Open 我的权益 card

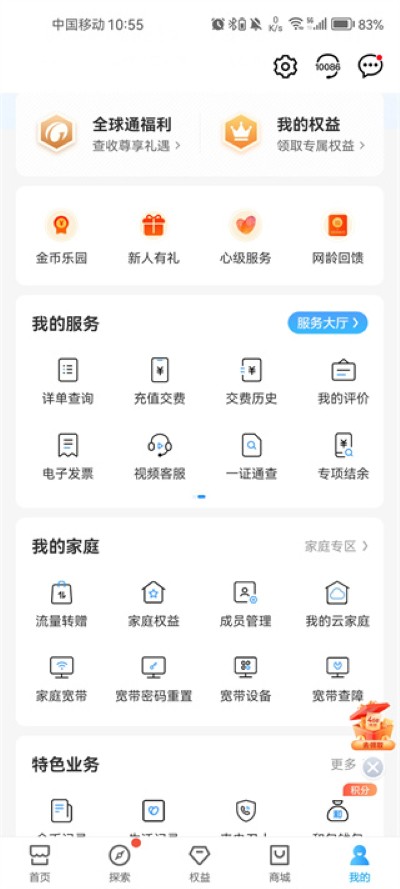293,134
